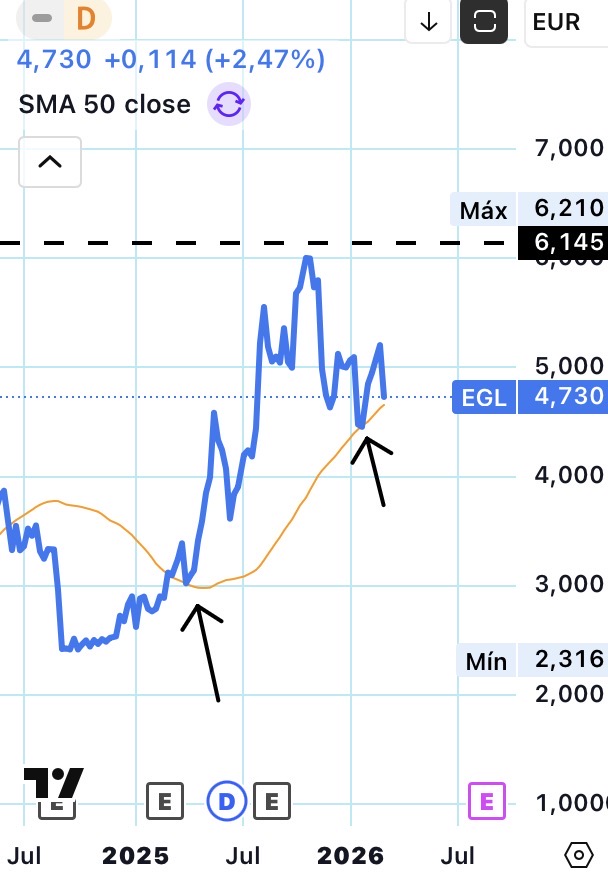Tap the purple refresh icon beside SMA 50
Screen dimensions: 608x880
(228, 104)
